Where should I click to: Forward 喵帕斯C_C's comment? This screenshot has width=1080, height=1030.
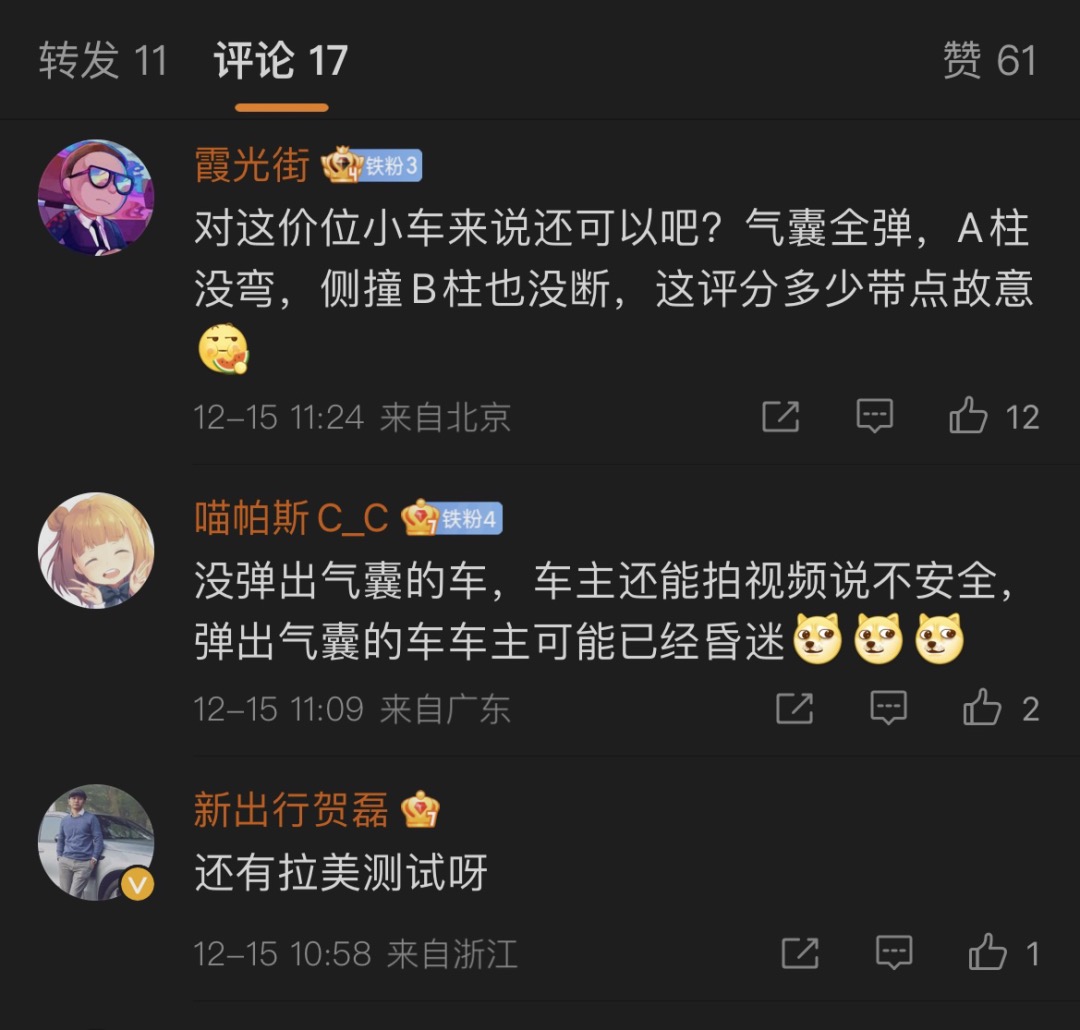[x=795, y=709]
